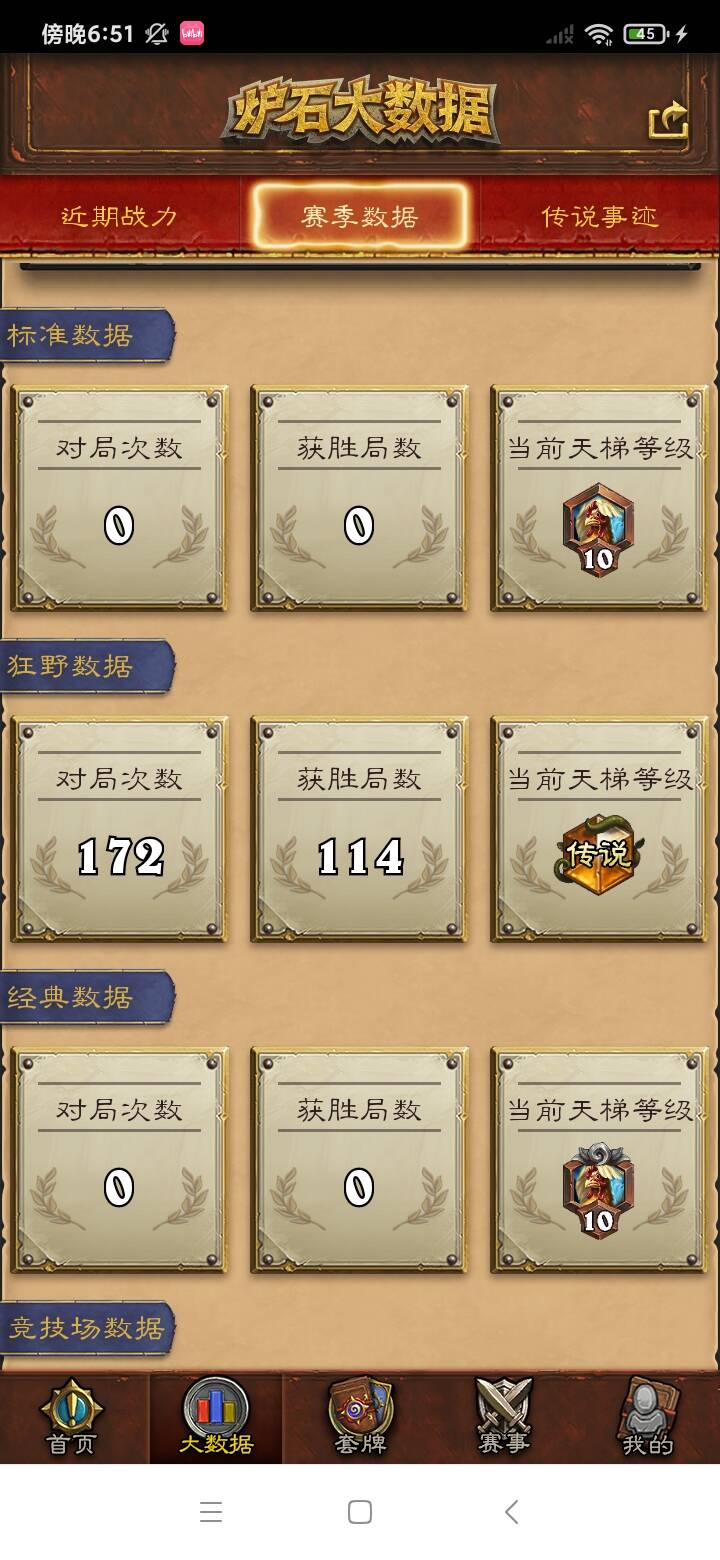Open the 传说事迹 tab

tap(600, 216)
